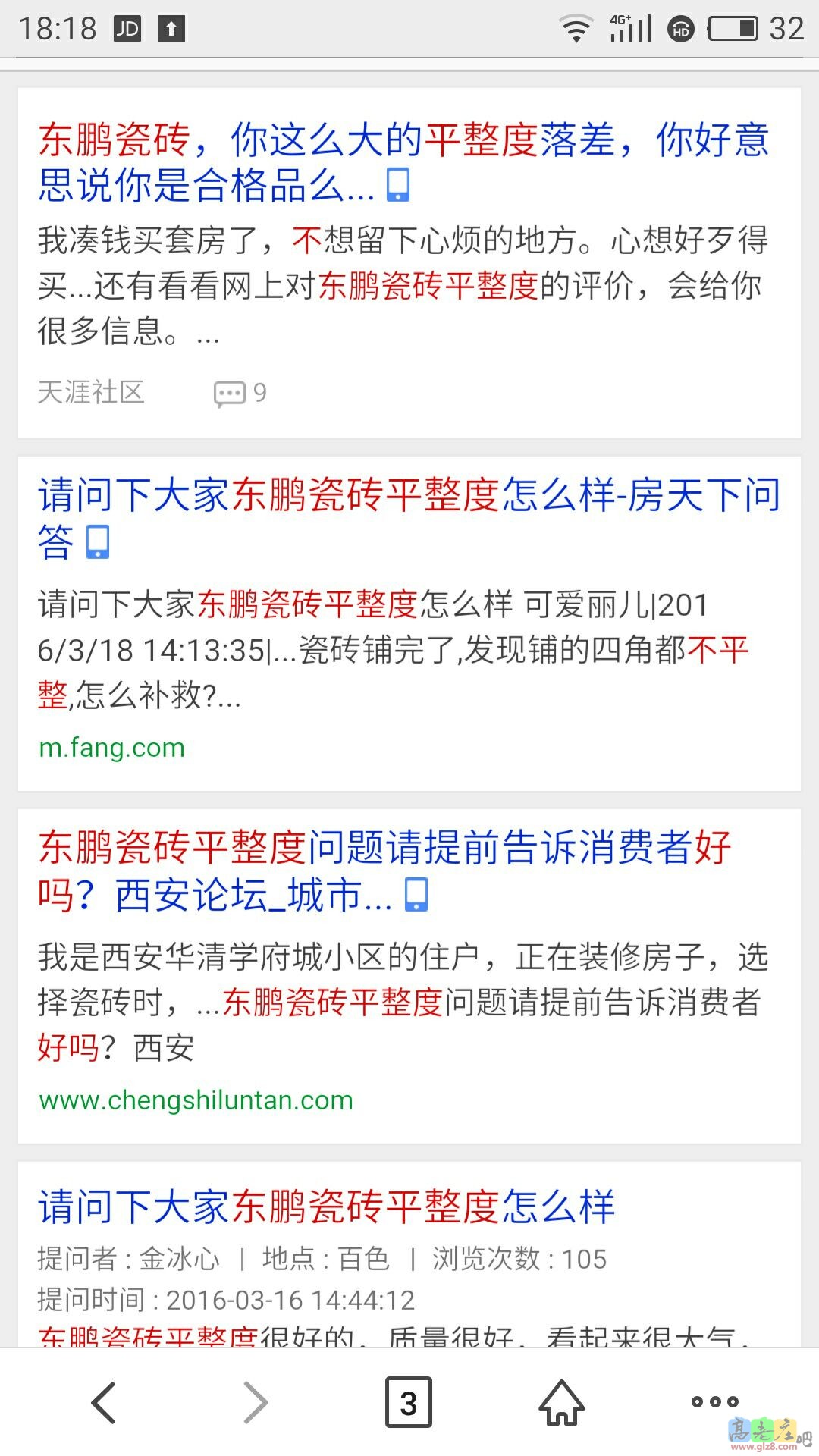Tap the comment bubble icon showing 9 replies
The image size is (819, 1456).
point(230,393)
